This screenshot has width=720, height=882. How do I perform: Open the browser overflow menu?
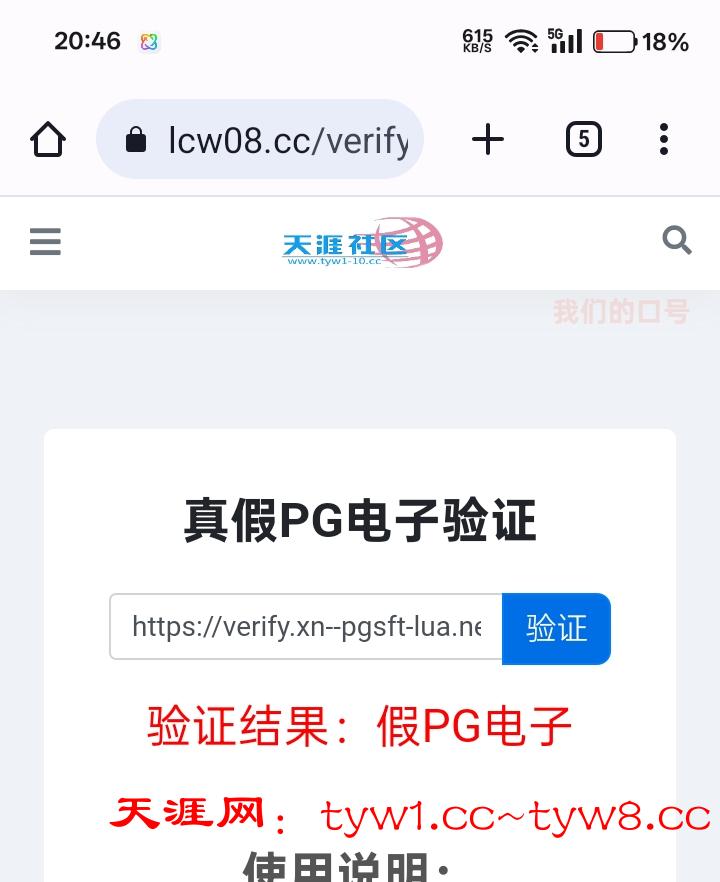tap(664, 139)
